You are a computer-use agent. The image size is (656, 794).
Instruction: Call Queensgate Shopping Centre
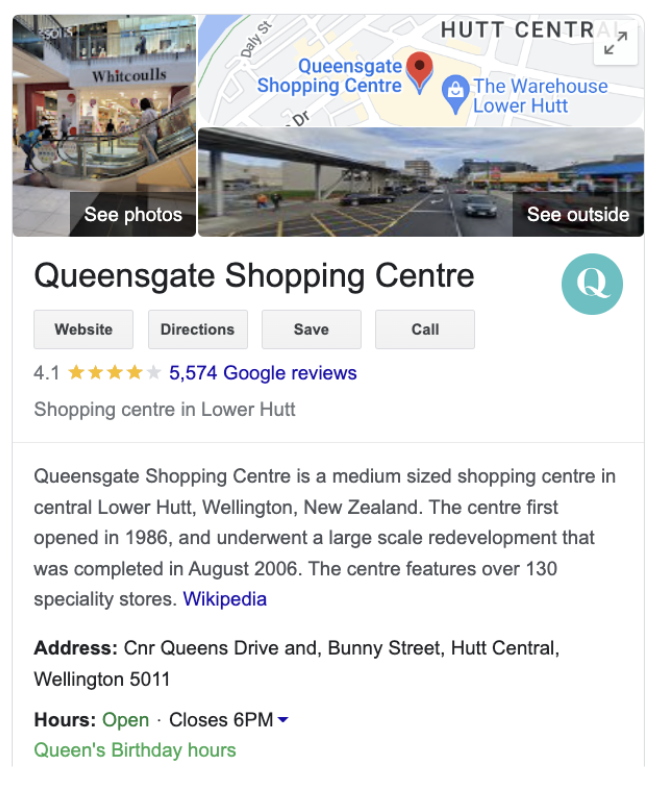[x=425, y=329]
